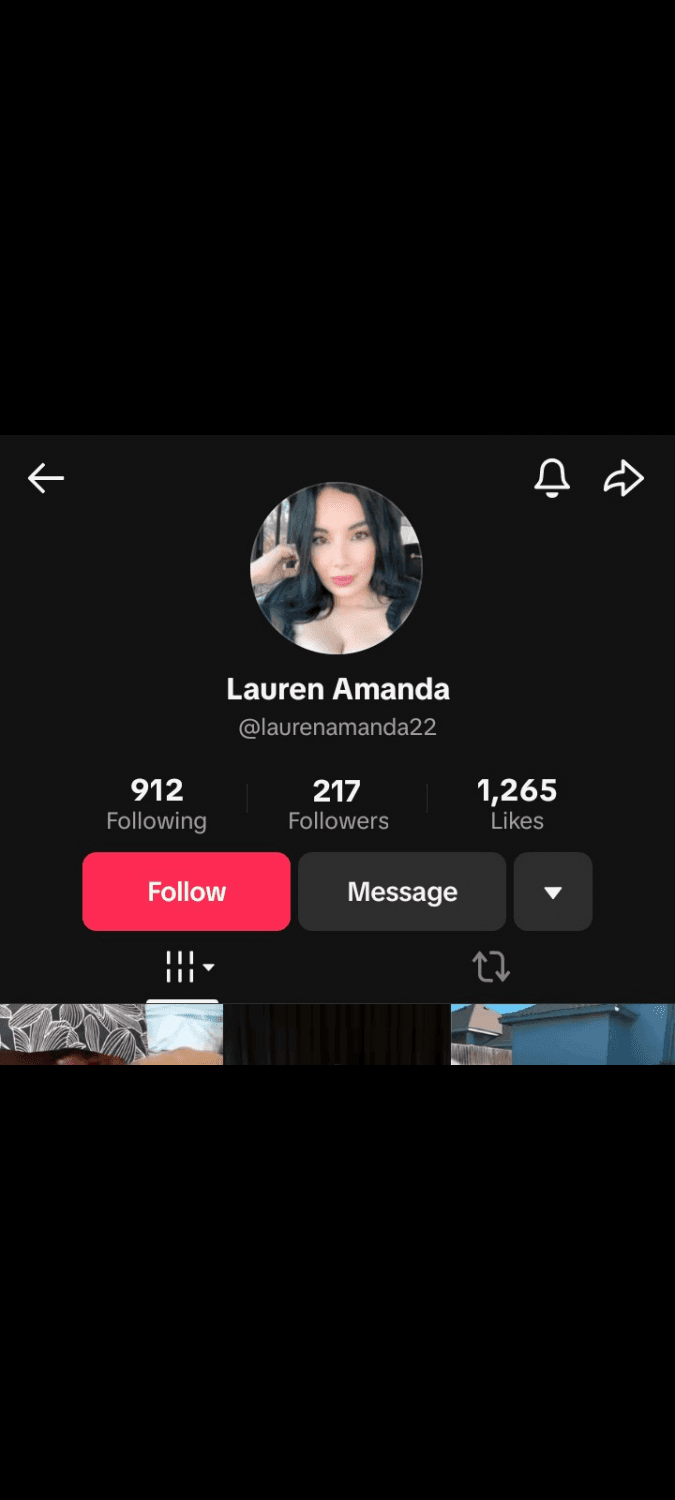View the 217 Followers list
The image size is (675, 1500).
pyautogui.click(x=338, y=804)
